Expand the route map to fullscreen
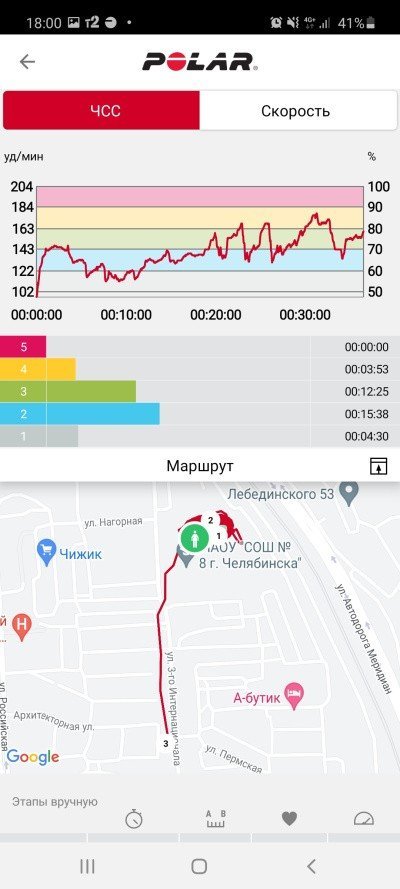 point(378,466)
